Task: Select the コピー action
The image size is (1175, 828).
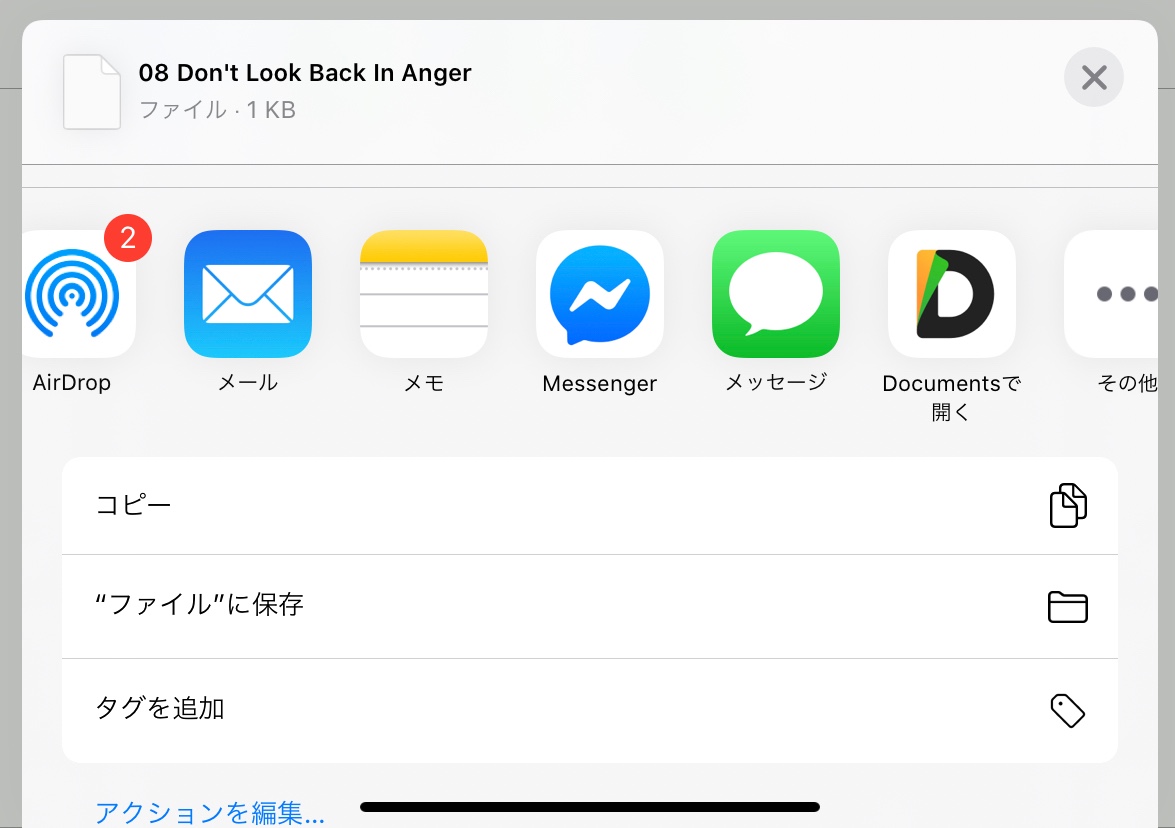Action: 589,505
